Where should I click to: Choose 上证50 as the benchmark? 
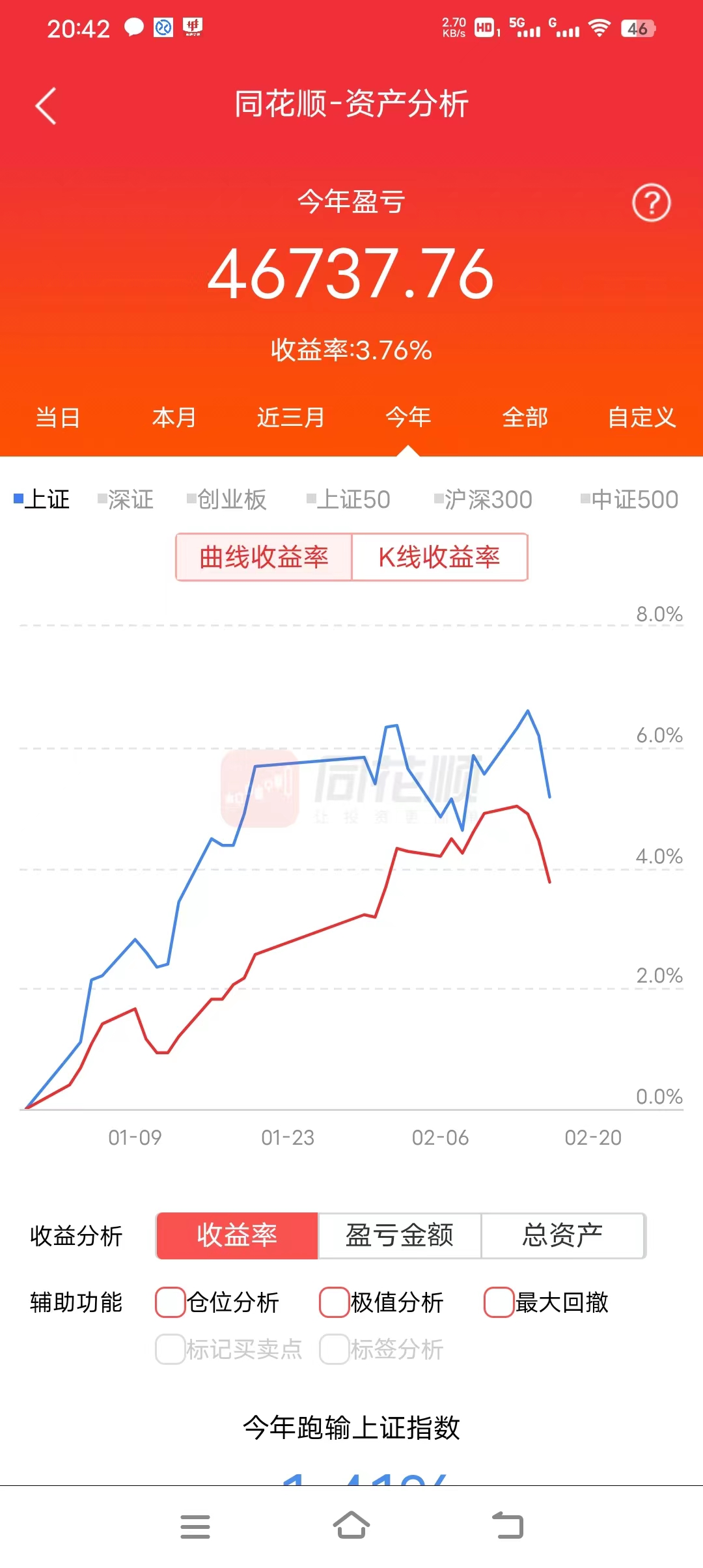click(x=348, y=499)
